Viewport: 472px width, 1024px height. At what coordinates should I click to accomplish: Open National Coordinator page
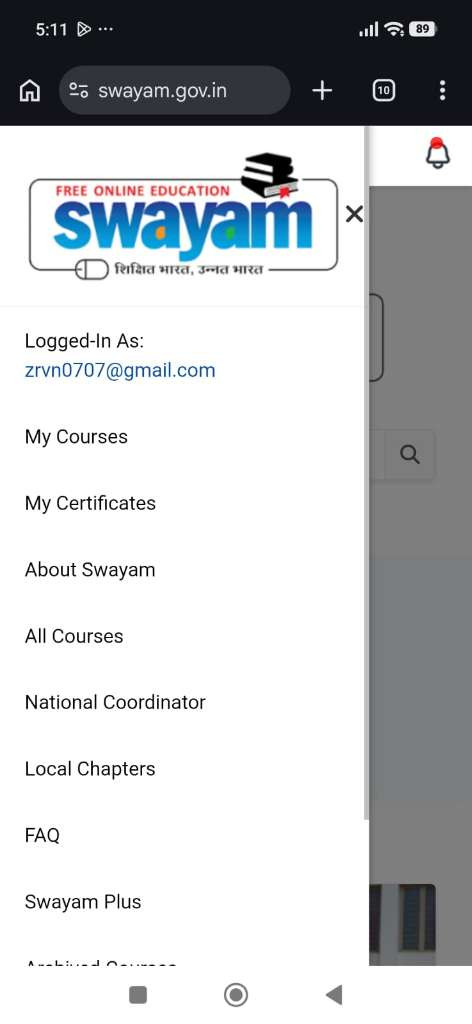click(x=115, y=702)
